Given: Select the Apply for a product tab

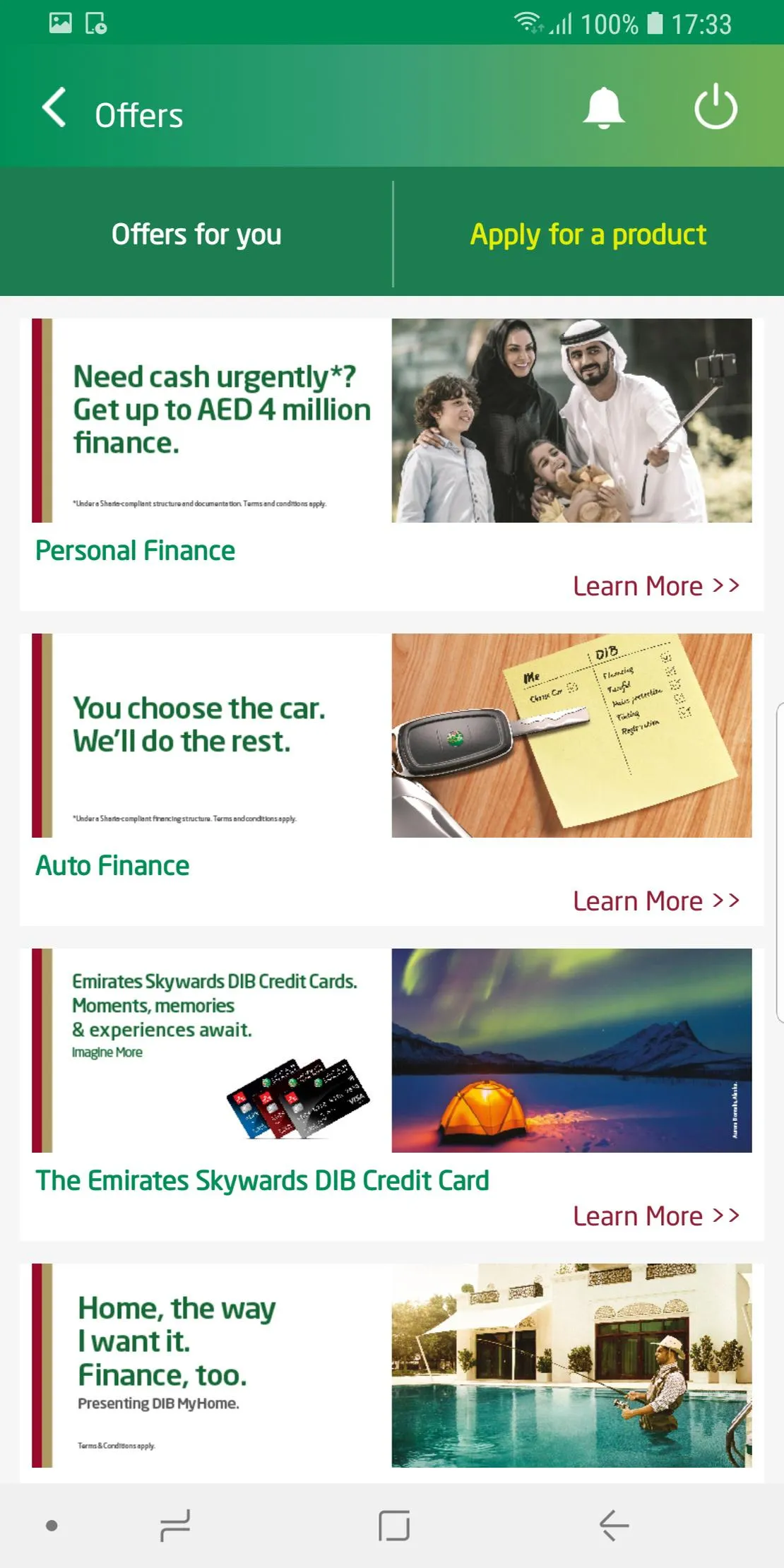Looking at the screenshot, I should tap(588, 234).
